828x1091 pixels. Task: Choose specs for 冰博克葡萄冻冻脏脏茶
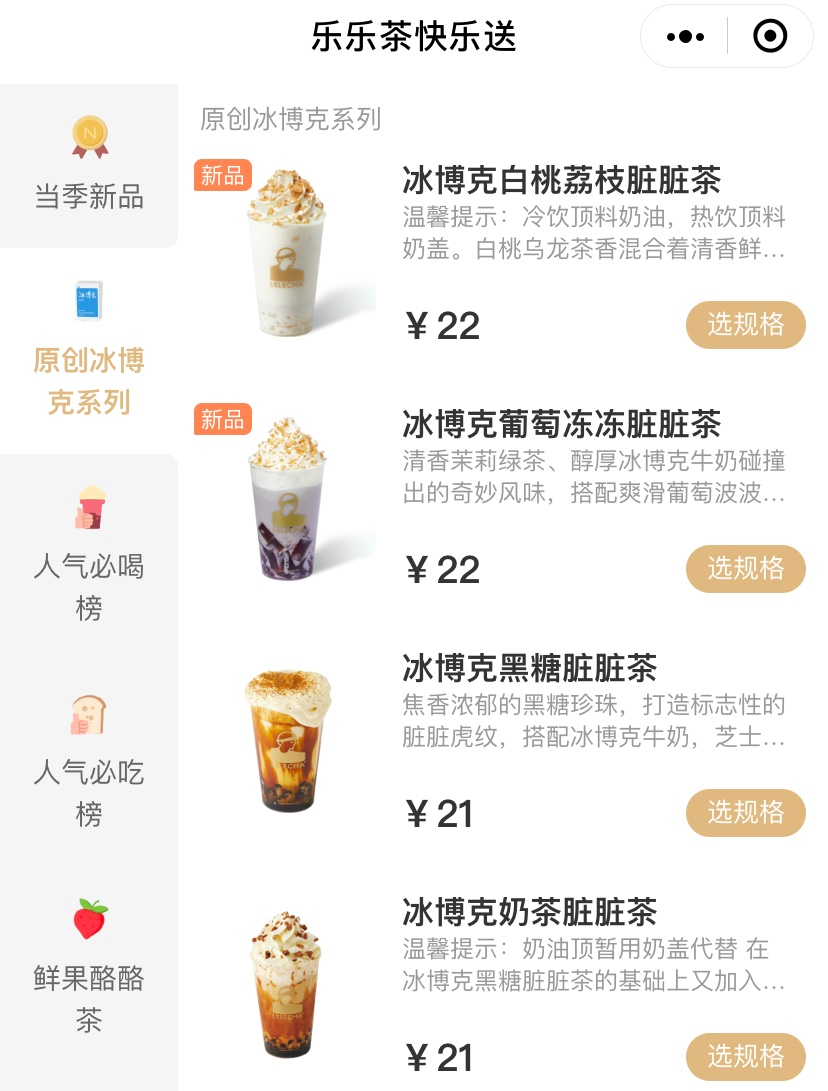click(x=745, y=569)
